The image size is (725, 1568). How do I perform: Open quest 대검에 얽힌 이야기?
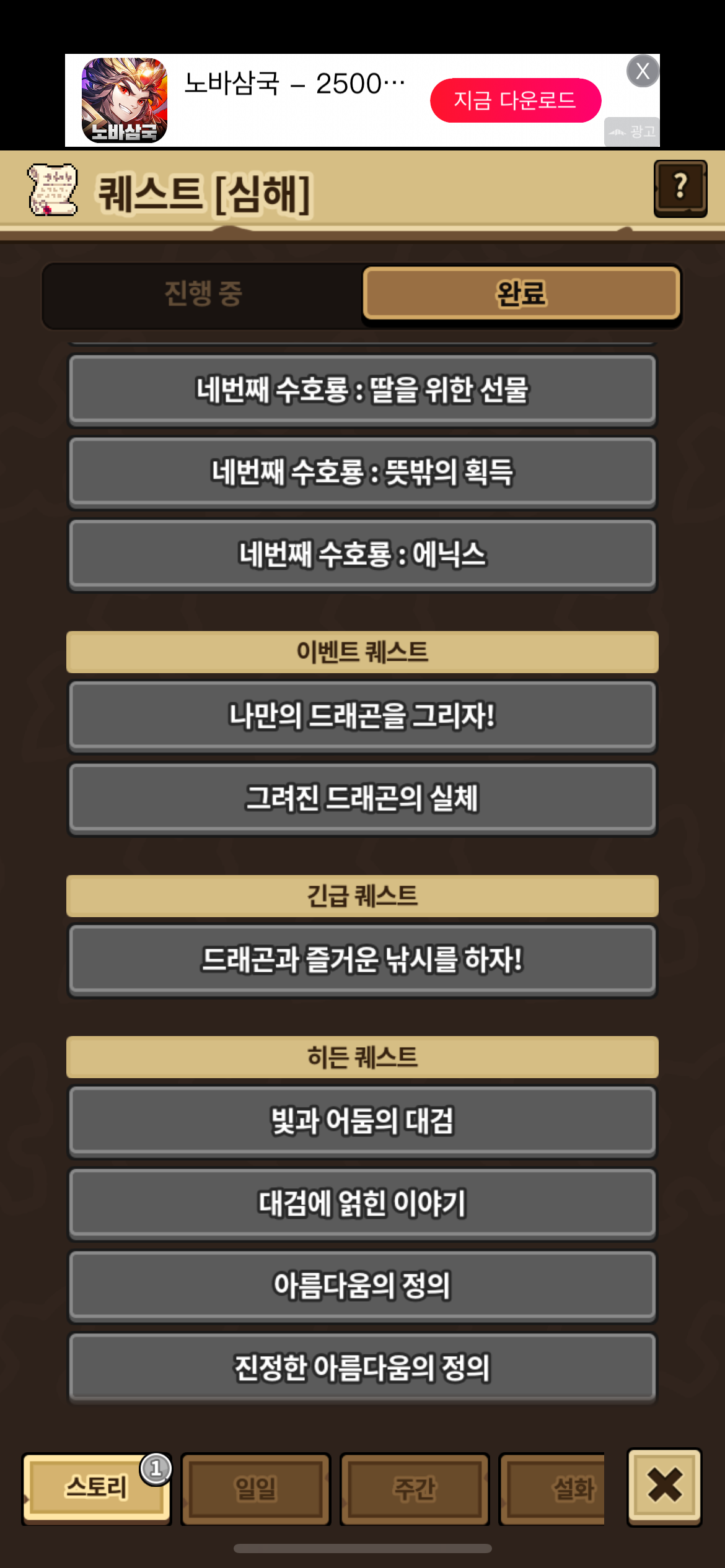tap(362, 1203)
